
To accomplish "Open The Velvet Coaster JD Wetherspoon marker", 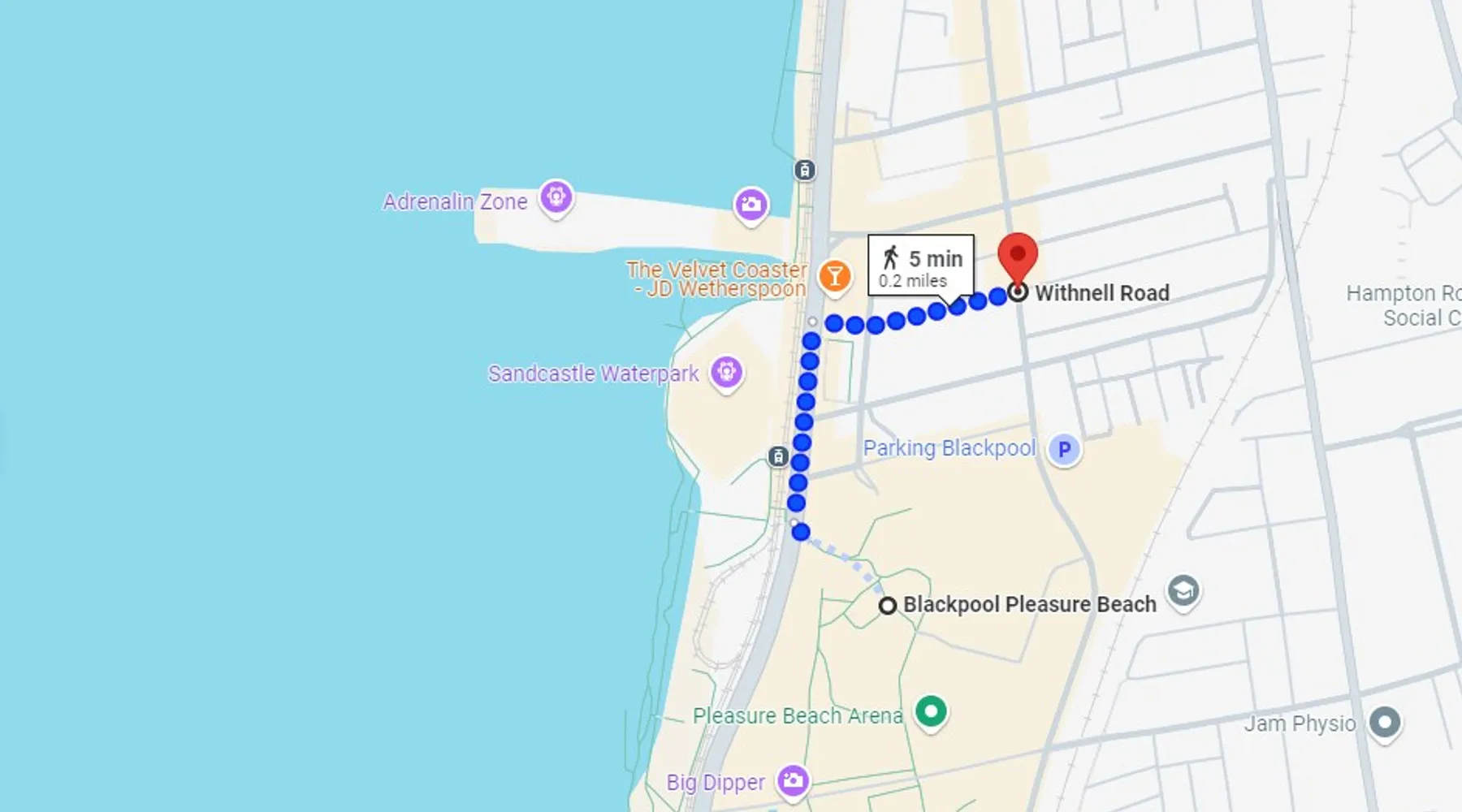I will (834, 276).
